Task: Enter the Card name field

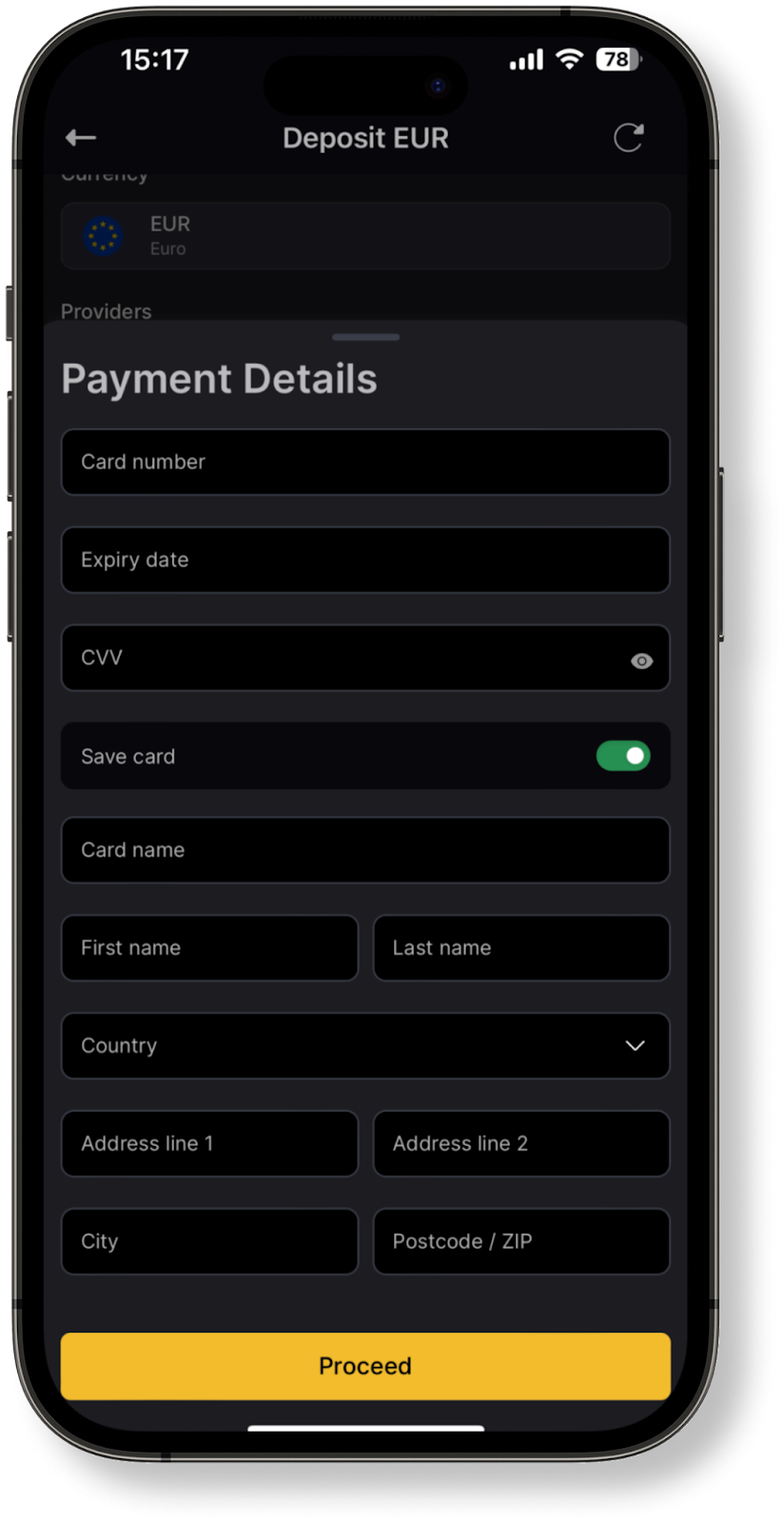Action: click(x=365, y=850)
